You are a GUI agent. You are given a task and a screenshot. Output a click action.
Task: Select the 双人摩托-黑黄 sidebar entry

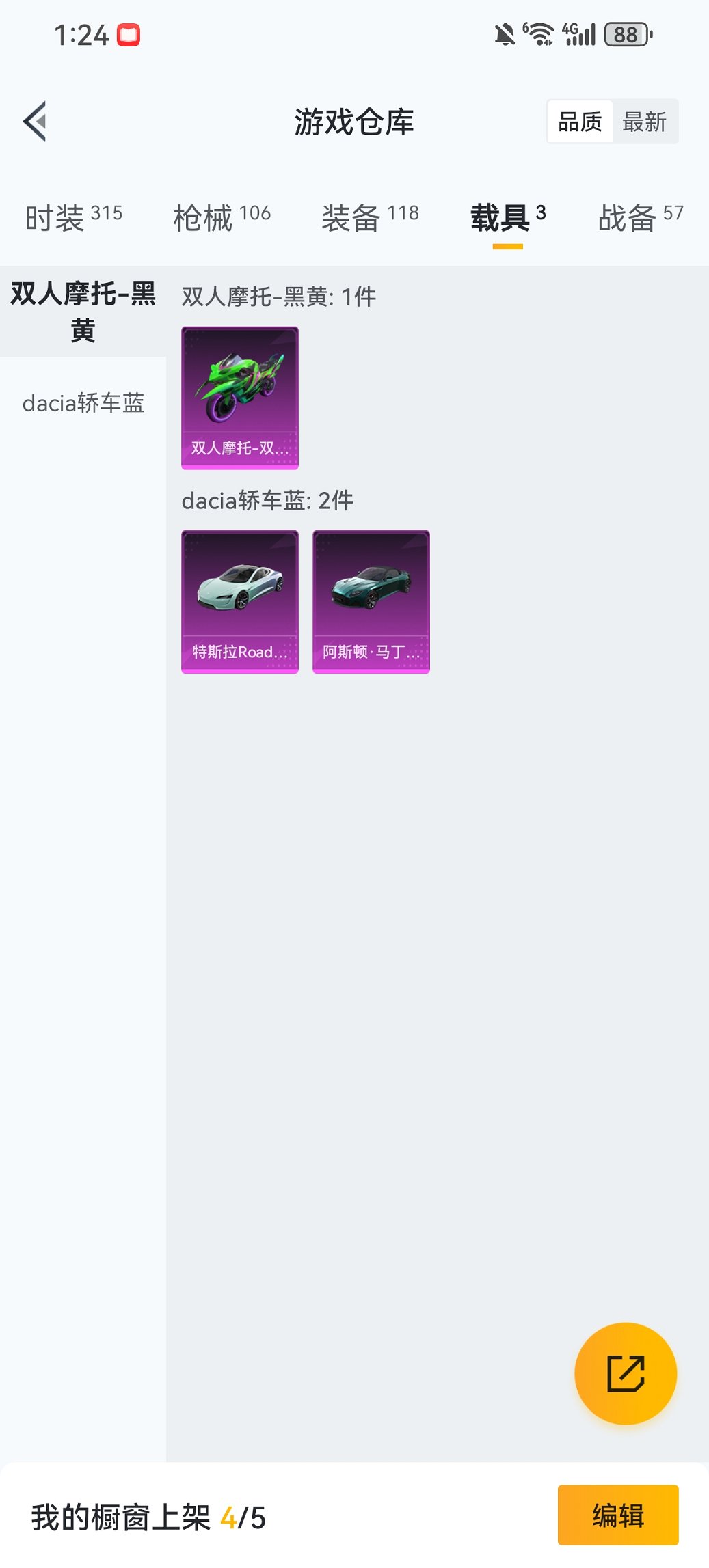tap(82, 312)
